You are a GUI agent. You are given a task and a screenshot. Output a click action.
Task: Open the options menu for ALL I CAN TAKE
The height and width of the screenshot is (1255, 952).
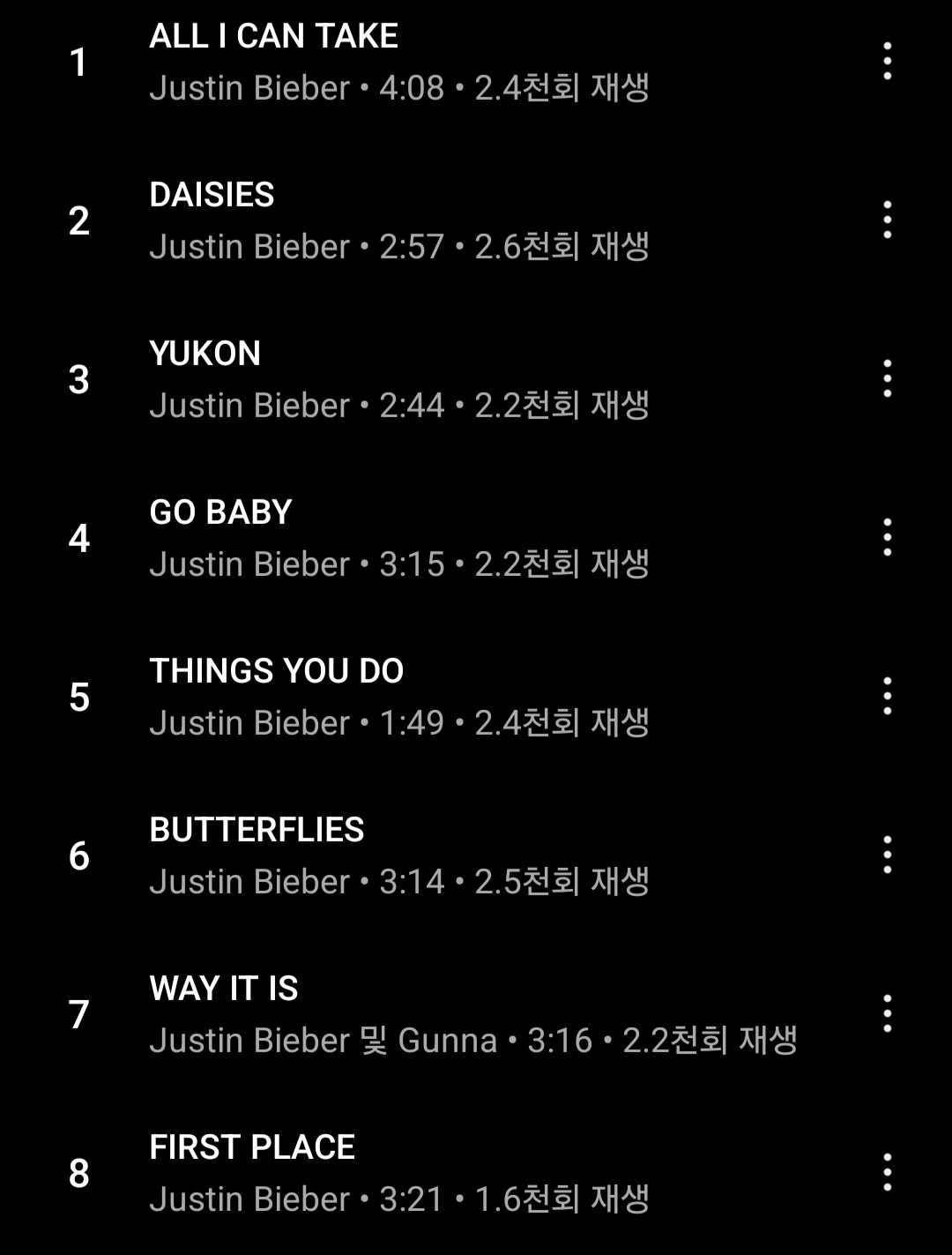[x=887, y=62]
